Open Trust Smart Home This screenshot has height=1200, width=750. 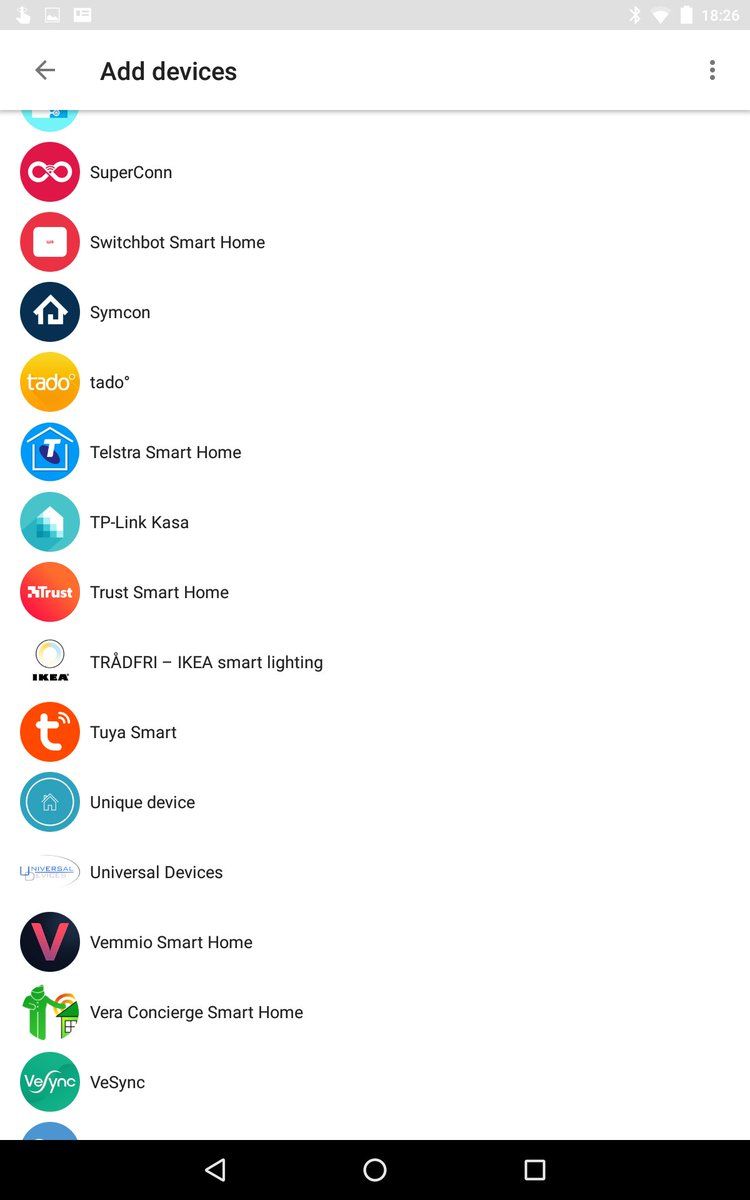tap(159, 592)
